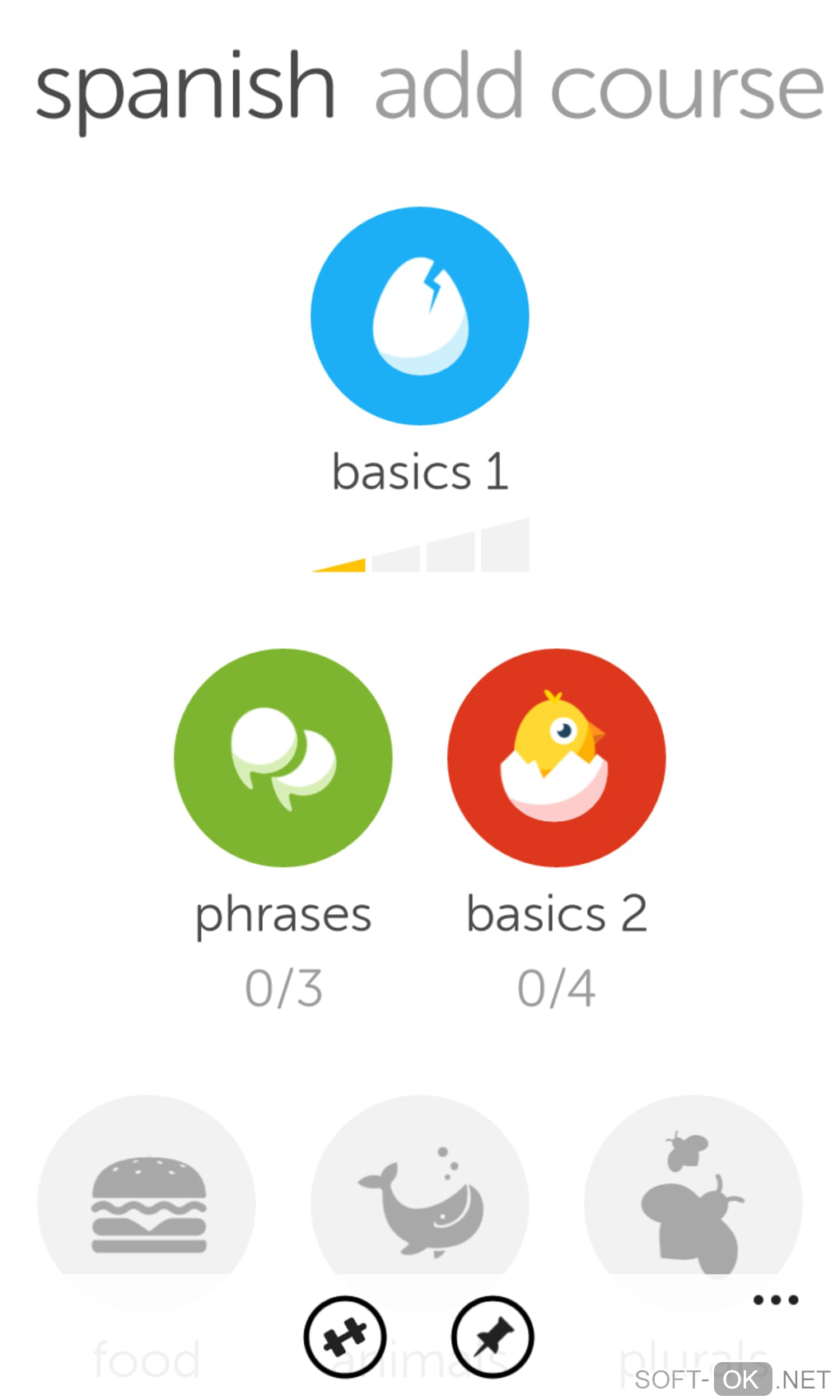Pin this course to start
The image size is (840, 1400).
(492, 1337)
